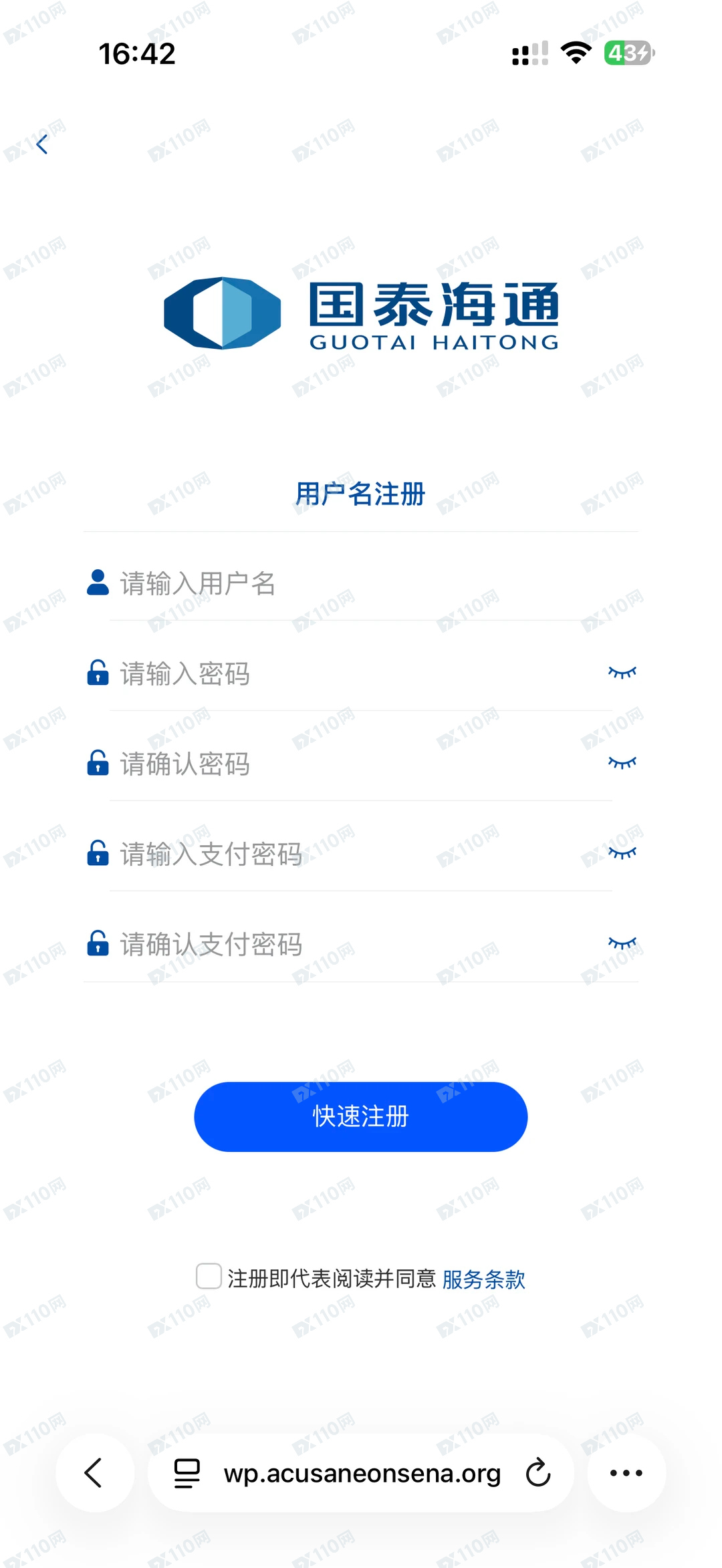The height and width of the screenshot is (1568, 722).
Task: Enter the 请输入支付密码 payment password field
Action: (348, 854)
